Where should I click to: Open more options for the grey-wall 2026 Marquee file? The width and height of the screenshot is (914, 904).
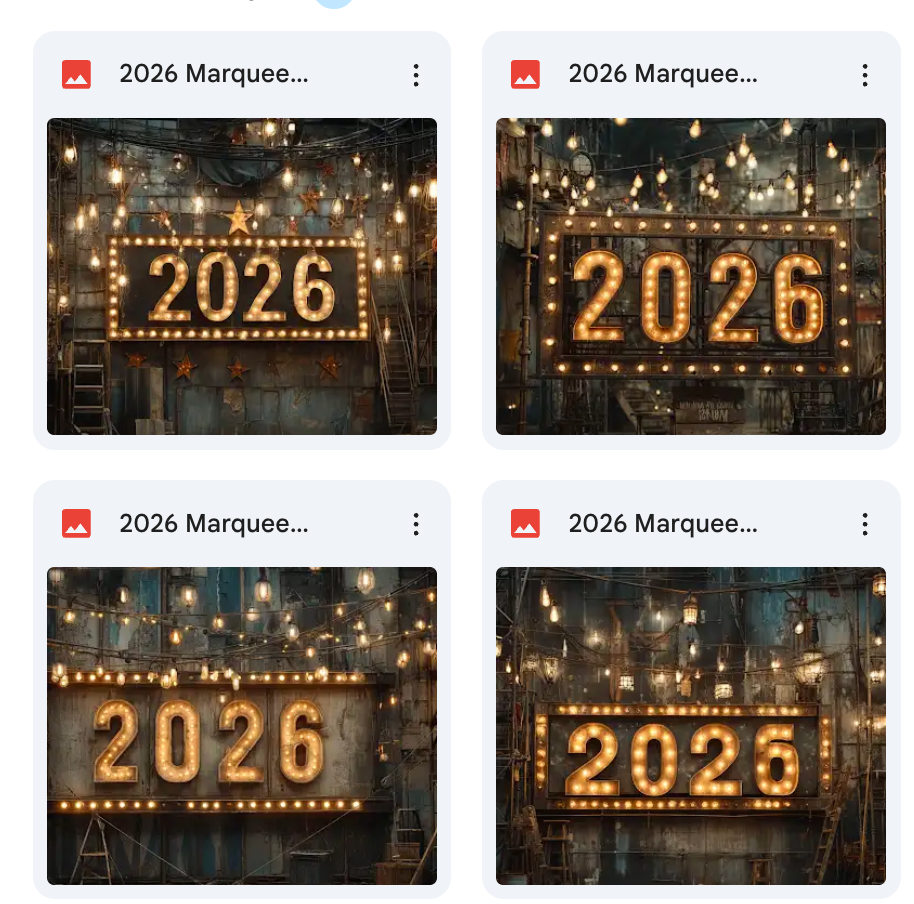pyautogui.click(x=416, y=524)
